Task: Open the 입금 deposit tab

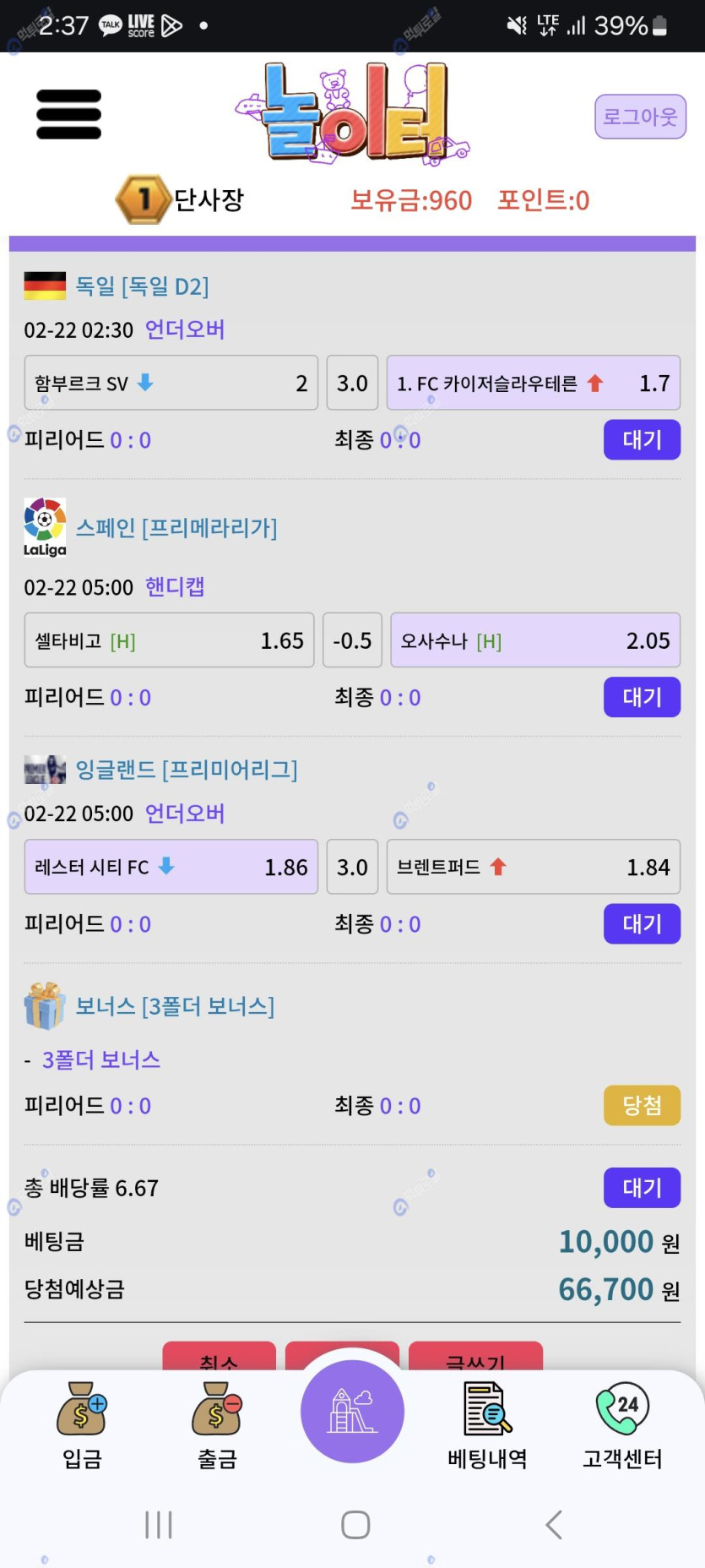Action: [82, 1425]
